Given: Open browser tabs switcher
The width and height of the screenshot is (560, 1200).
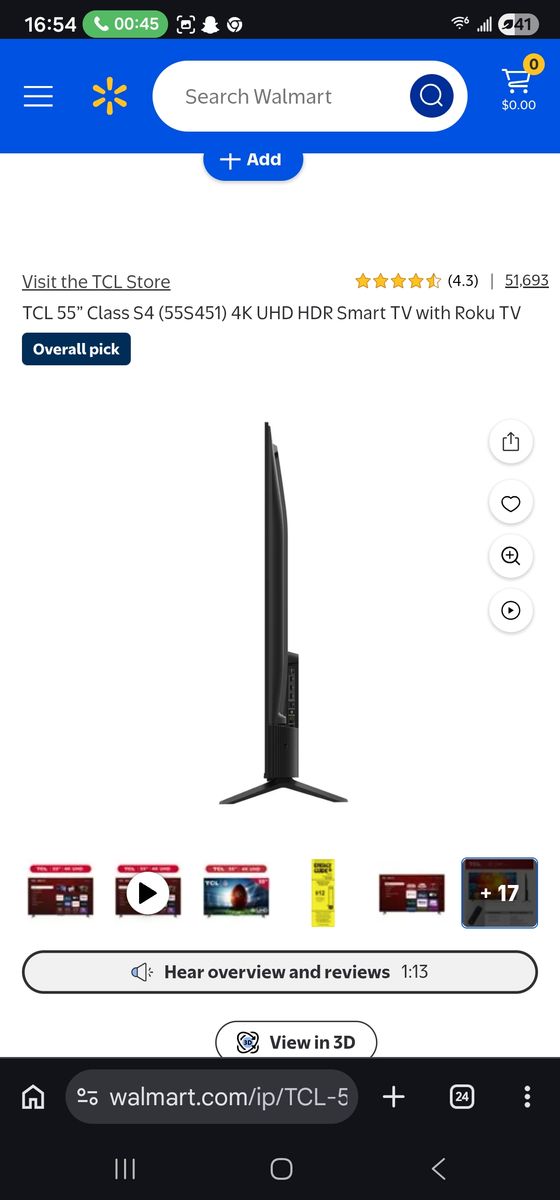Looking at the screenshot, I should (462, 1097).
